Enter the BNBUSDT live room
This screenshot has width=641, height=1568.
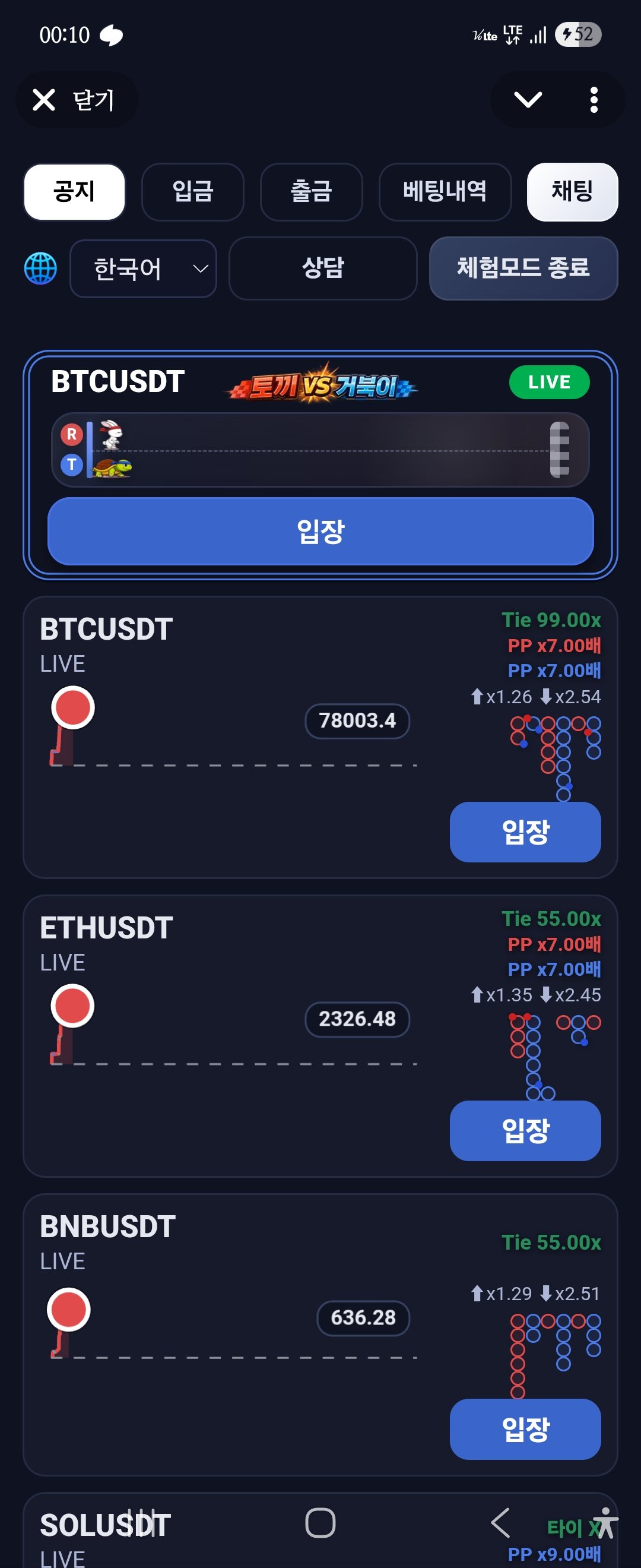pos(525,1428)
